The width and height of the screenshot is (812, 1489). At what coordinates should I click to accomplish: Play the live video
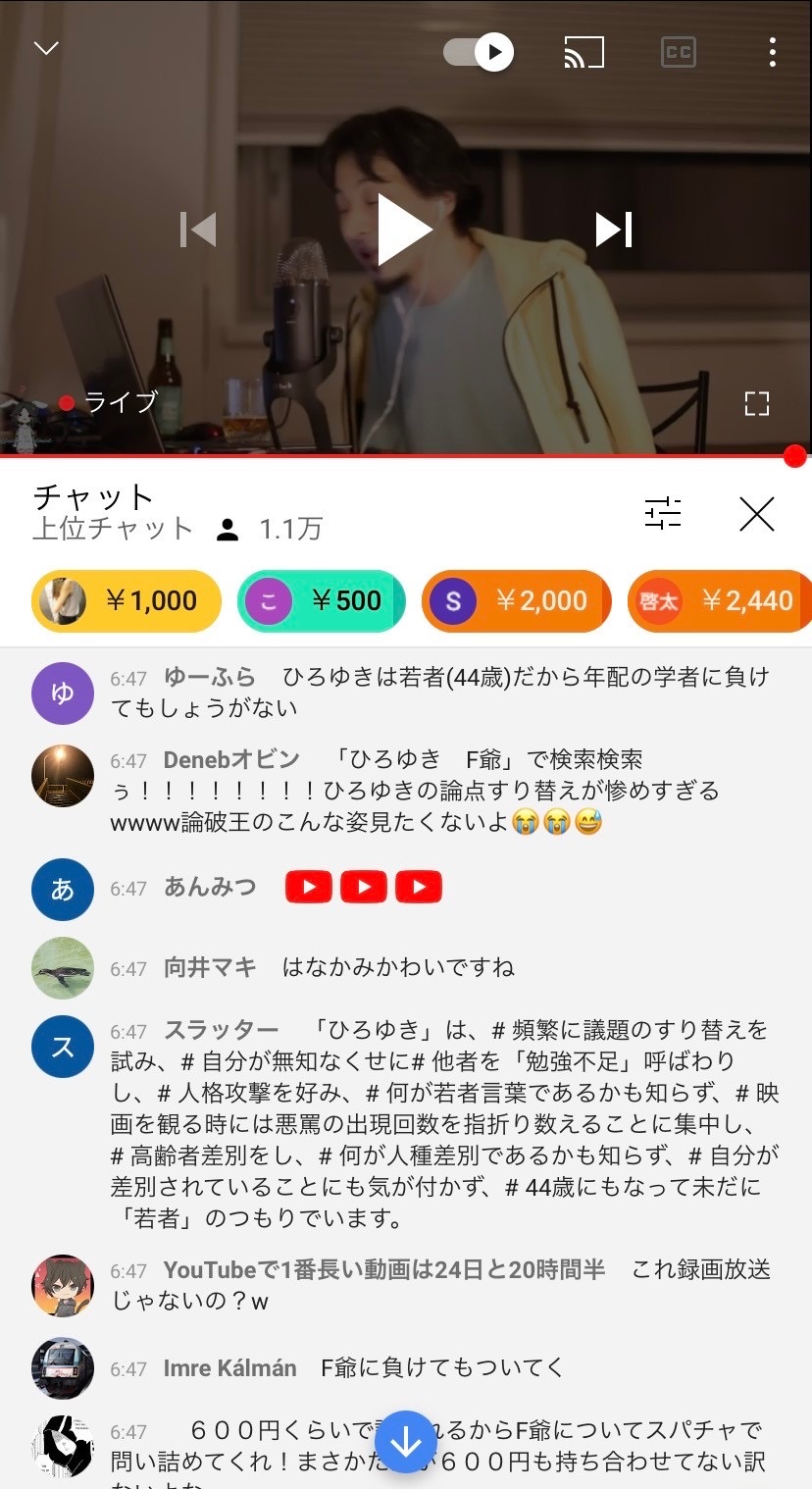point(405,230)
